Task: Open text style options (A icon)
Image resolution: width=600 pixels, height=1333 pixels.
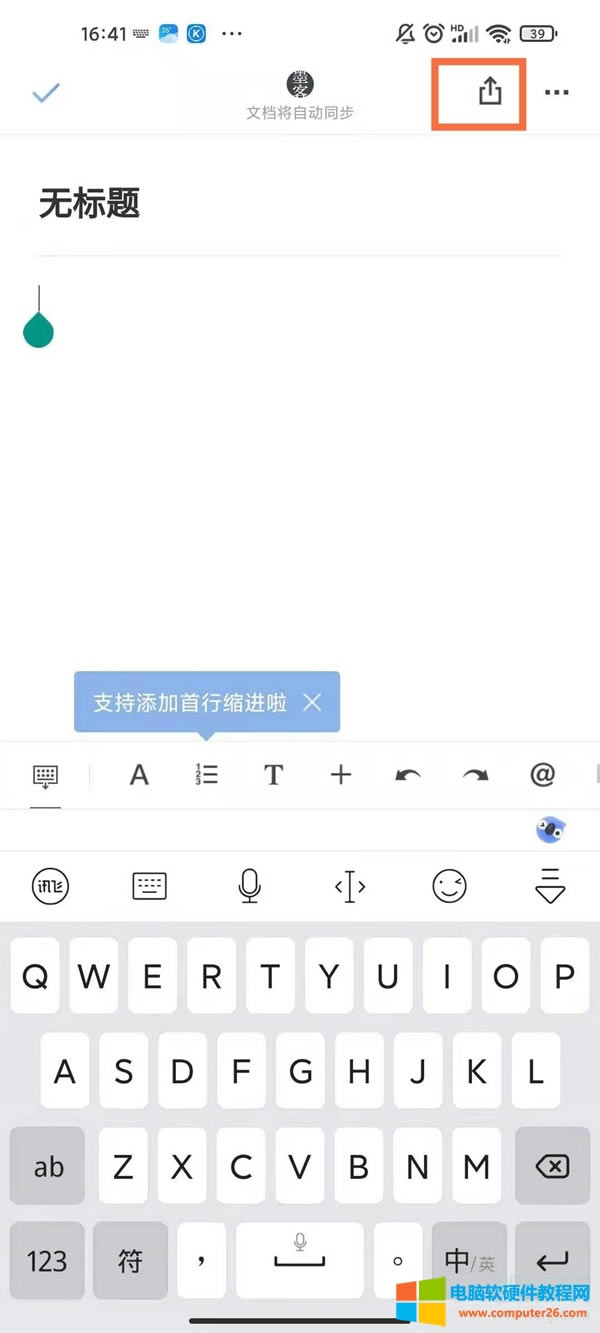Action: [x=139, y=775]
